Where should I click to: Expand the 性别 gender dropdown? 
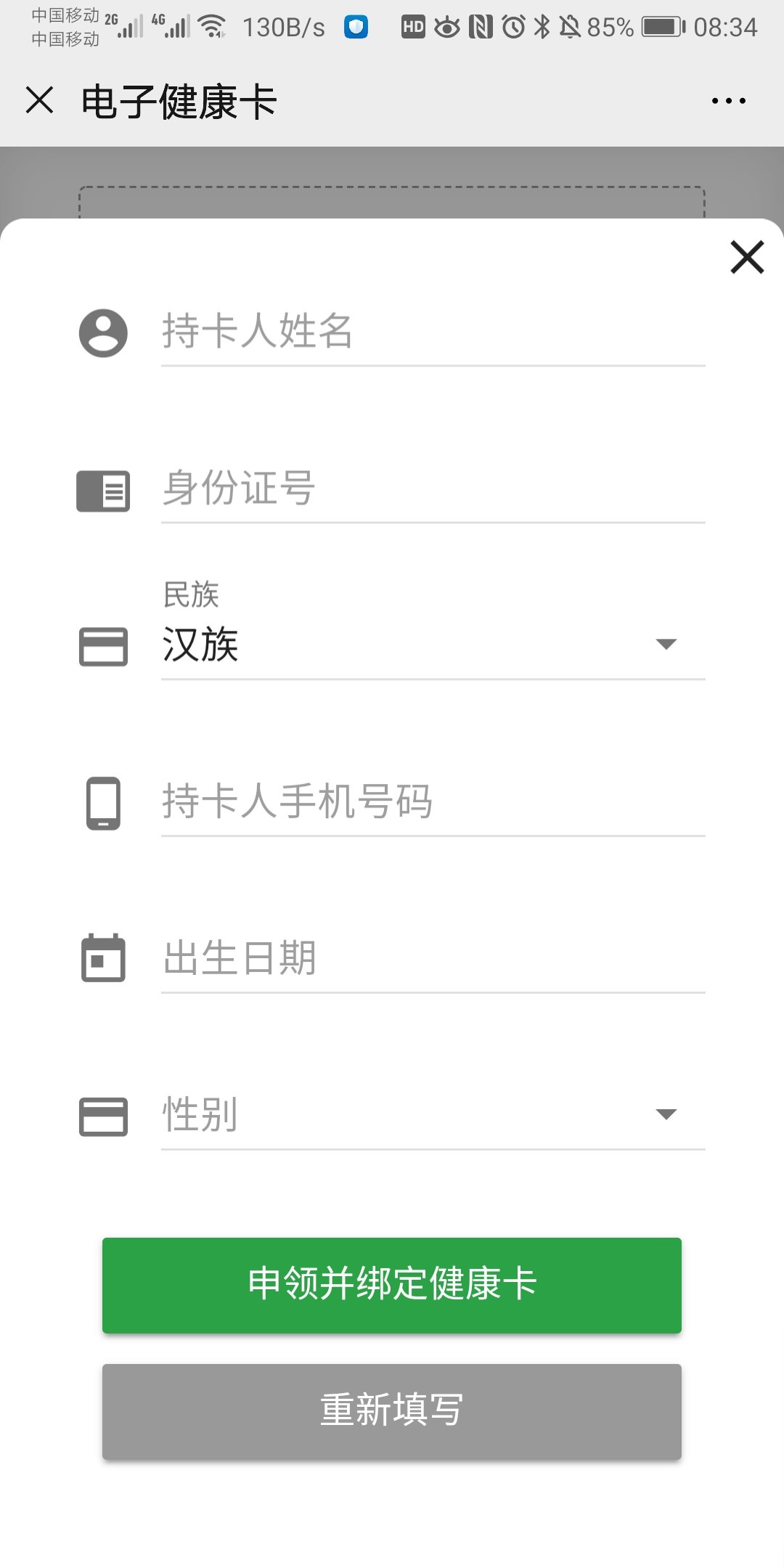click(432, 1114)
